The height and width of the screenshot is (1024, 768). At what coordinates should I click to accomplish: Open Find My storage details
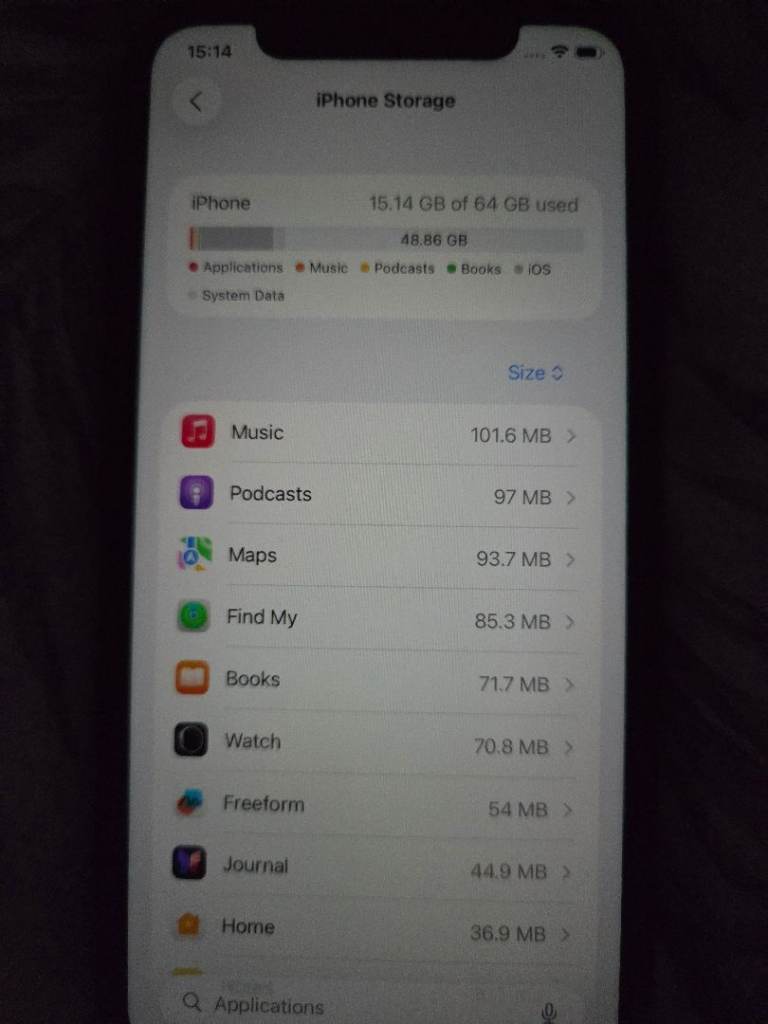pos(380,619)
